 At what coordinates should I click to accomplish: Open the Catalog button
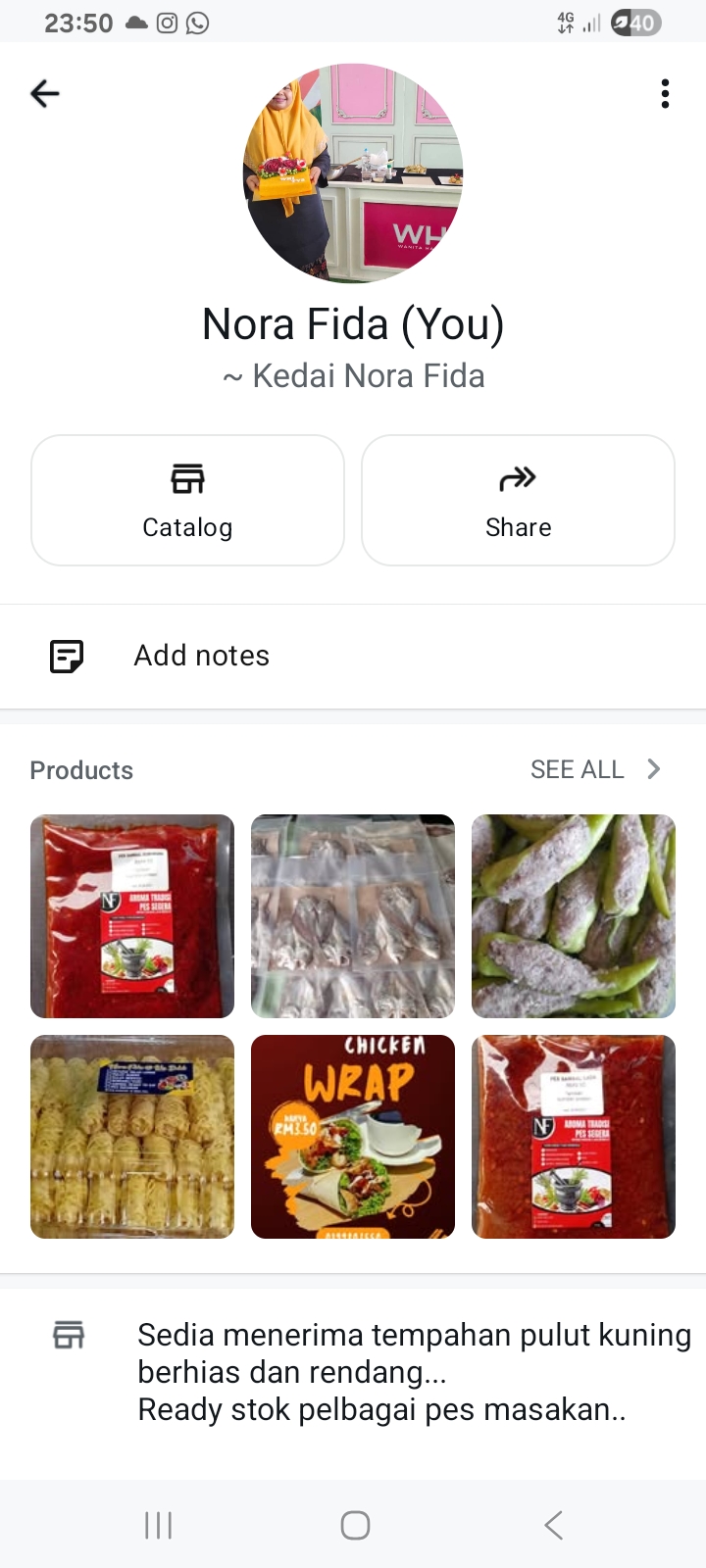coord(187,500)
